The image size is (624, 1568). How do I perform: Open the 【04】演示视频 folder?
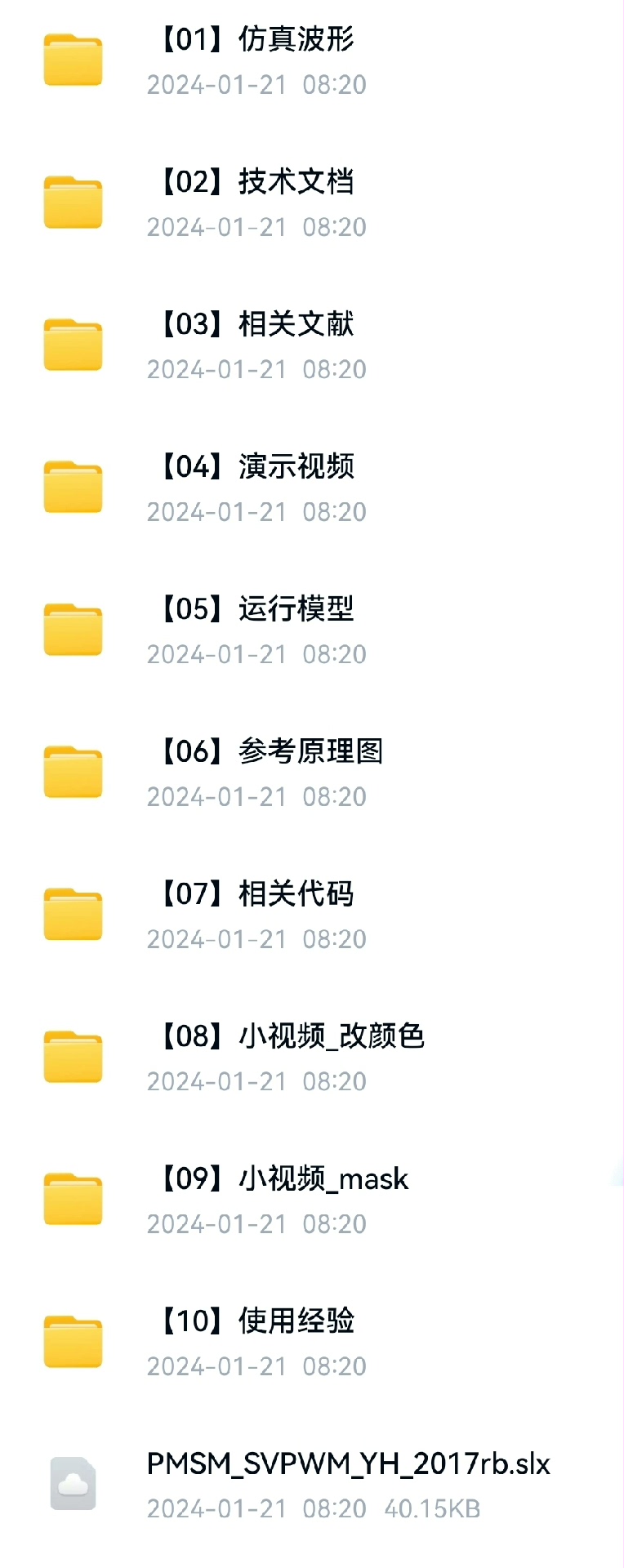click(312, 488)
